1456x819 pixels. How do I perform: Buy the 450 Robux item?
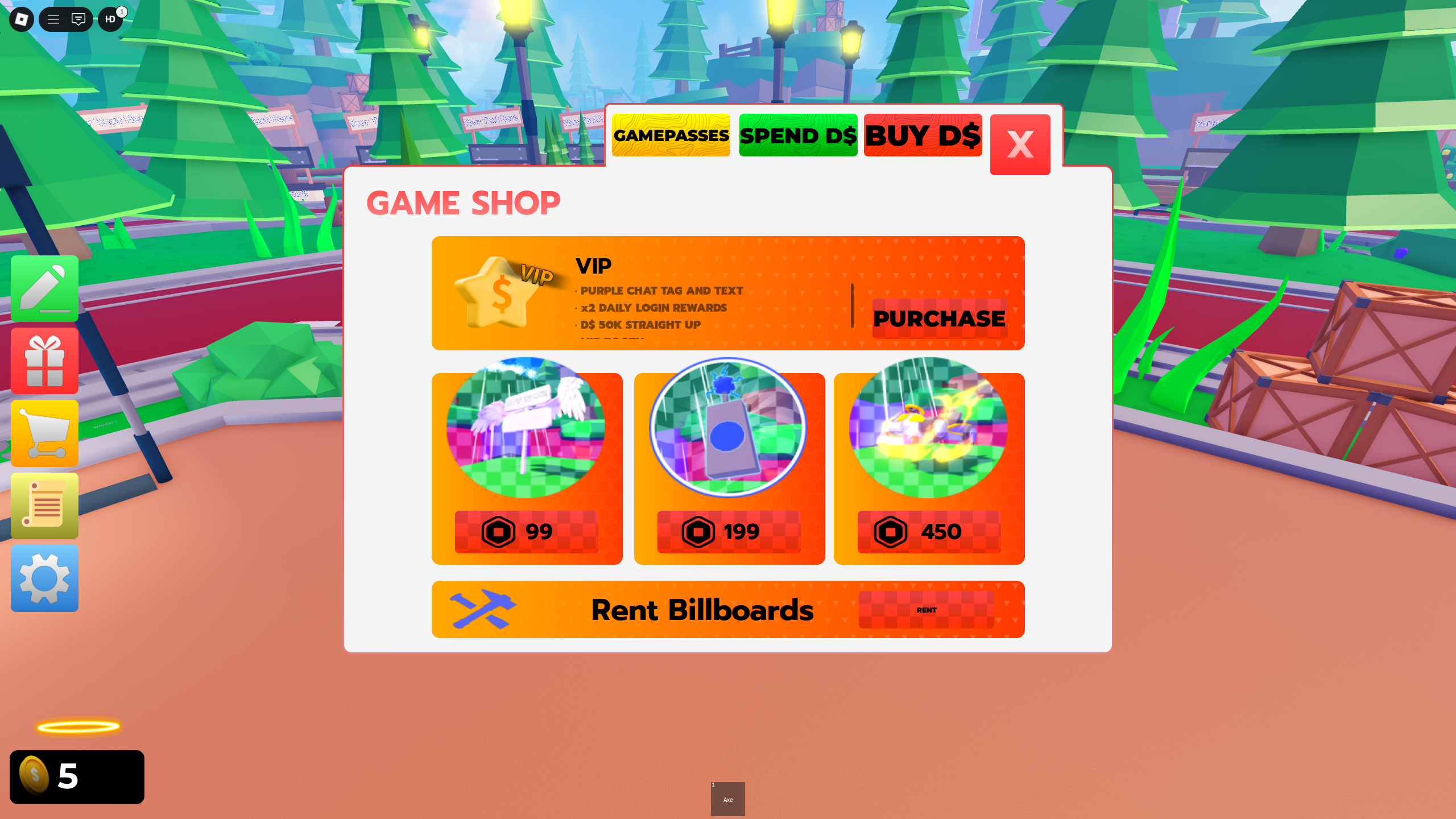click(x=929, y=532)
